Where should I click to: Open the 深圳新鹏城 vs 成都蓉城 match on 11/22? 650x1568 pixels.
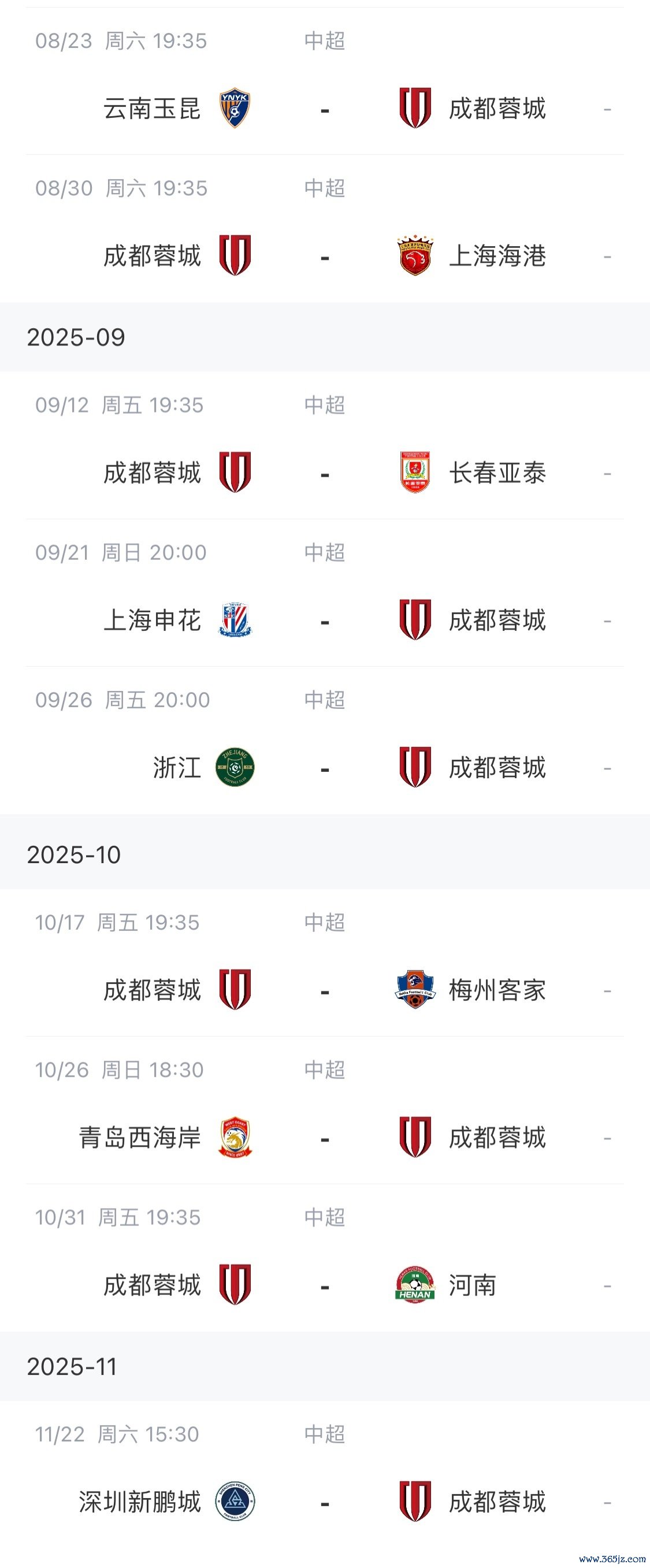coord(324,1502)
